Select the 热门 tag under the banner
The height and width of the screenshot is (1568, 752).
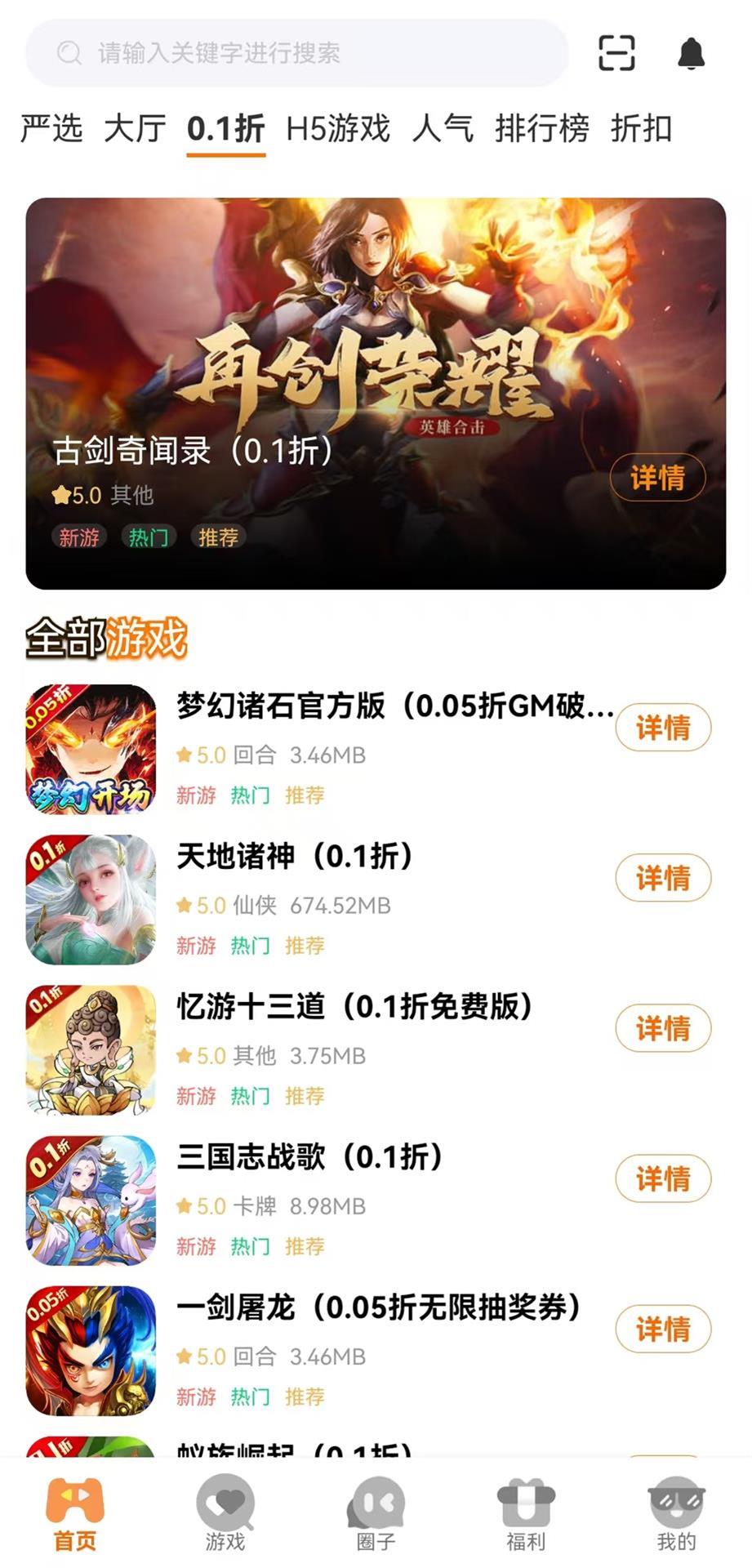(x=149, y=537)
